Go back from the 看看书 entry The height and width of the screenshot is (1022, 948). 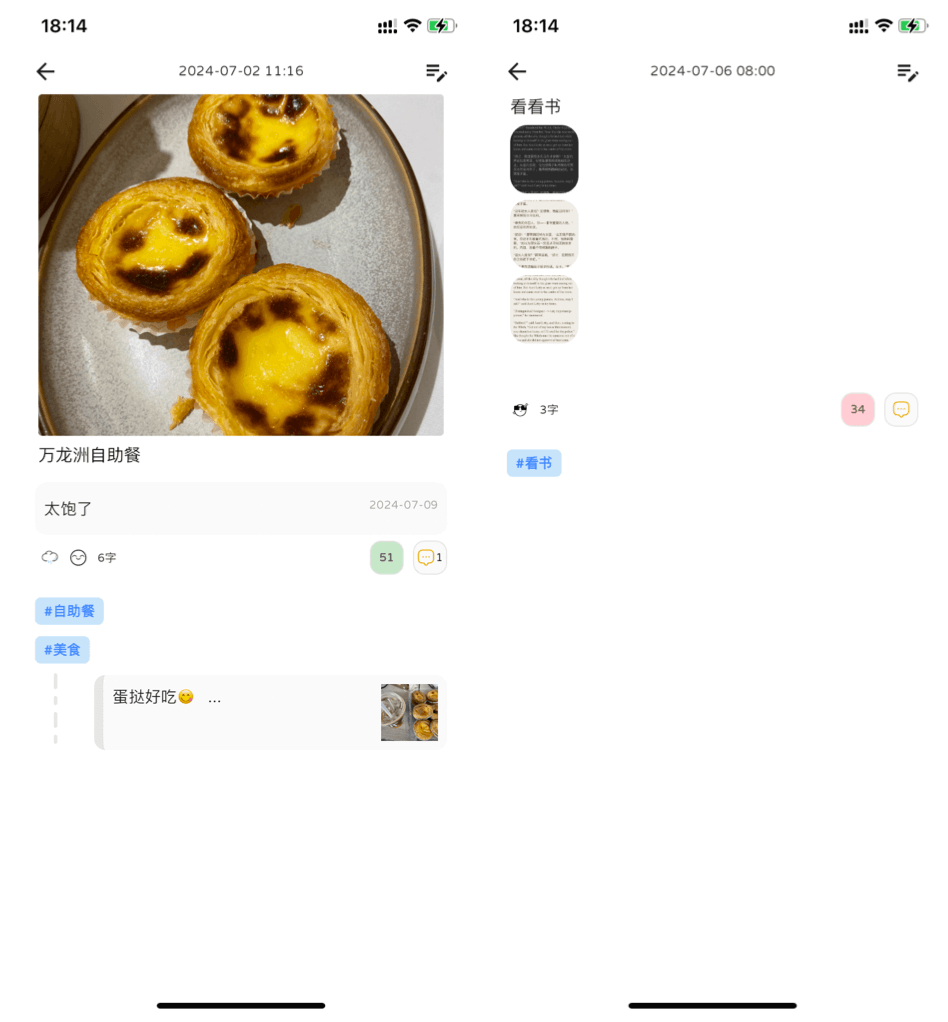coord(517,71)
